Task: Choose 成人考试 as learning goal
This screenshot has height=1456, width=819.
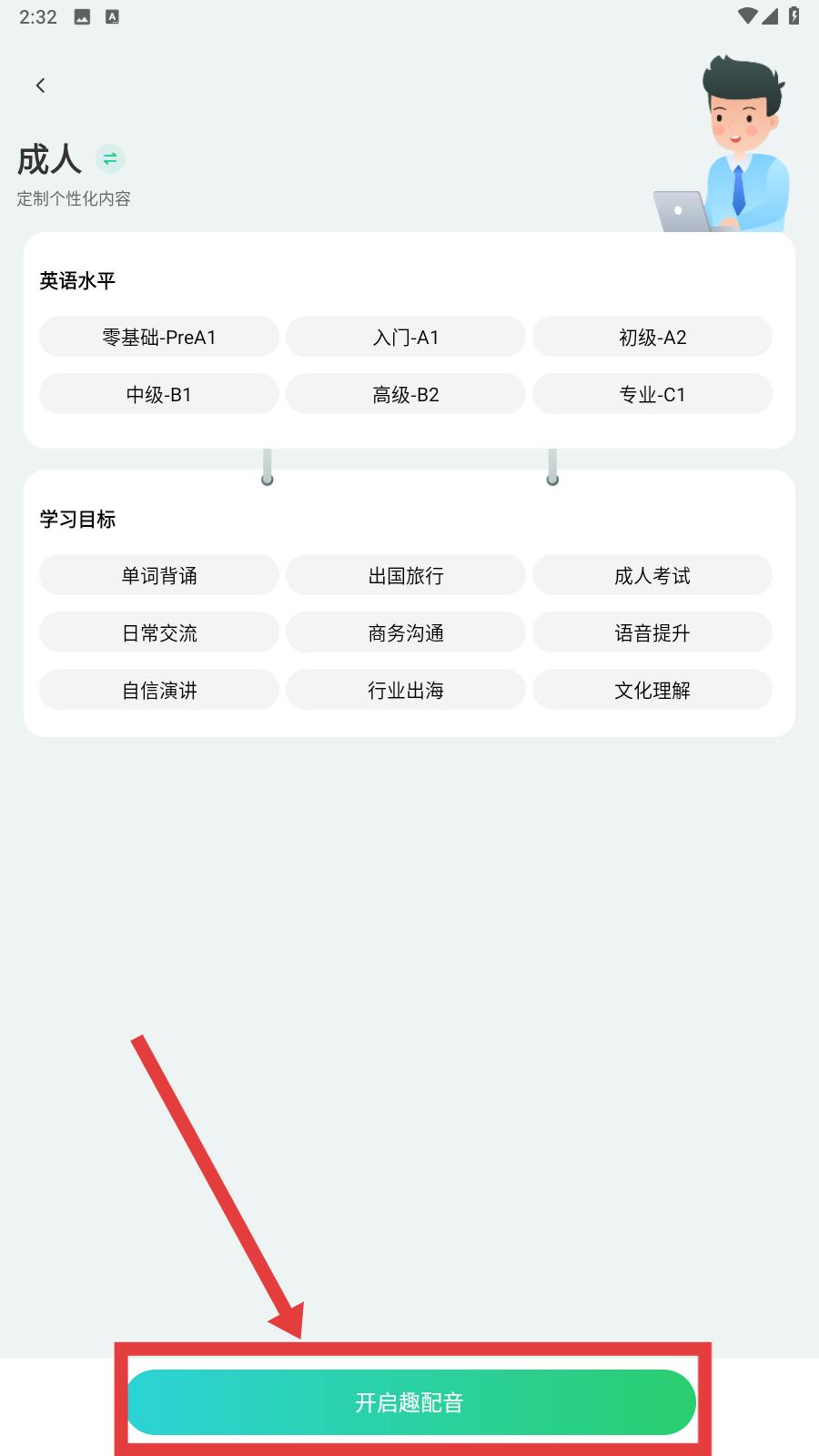Action: (x=652, y=575)
